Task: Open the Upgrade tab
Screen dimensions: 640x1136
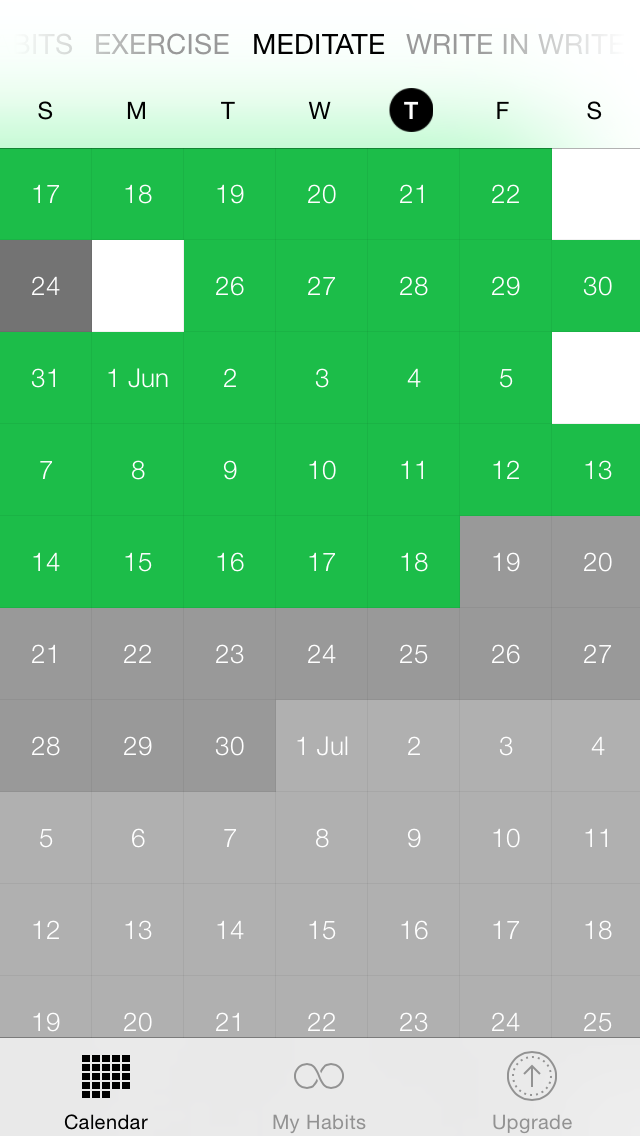Action: [531, 1092]
